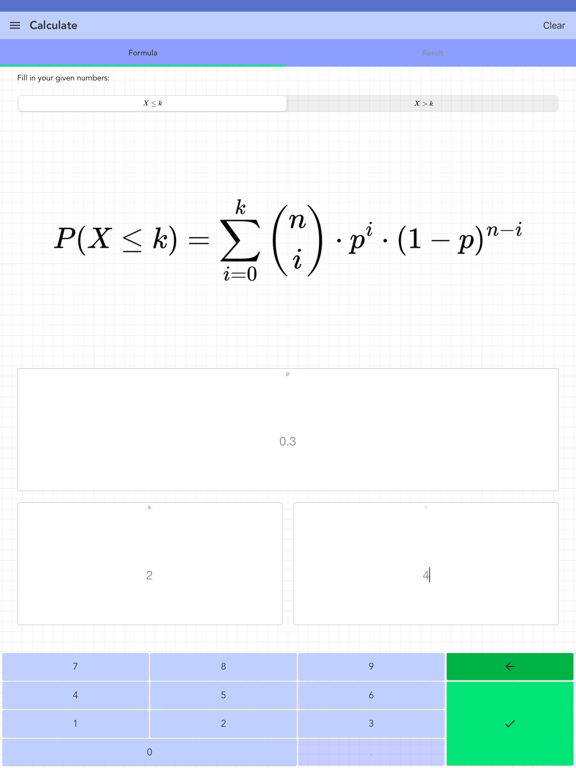Switch to the Result tab

[x=432, y=53]
